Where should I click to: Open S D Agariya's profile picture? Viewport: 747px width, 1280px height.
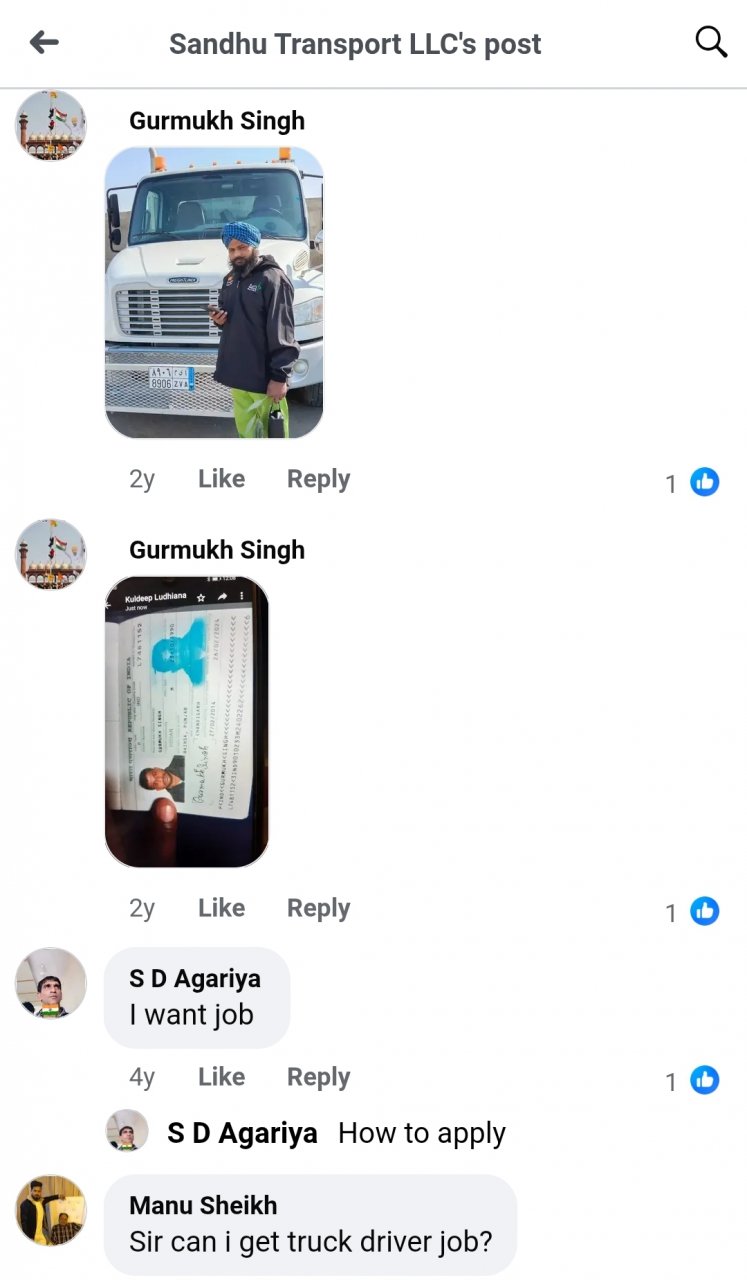coord(51,983)
